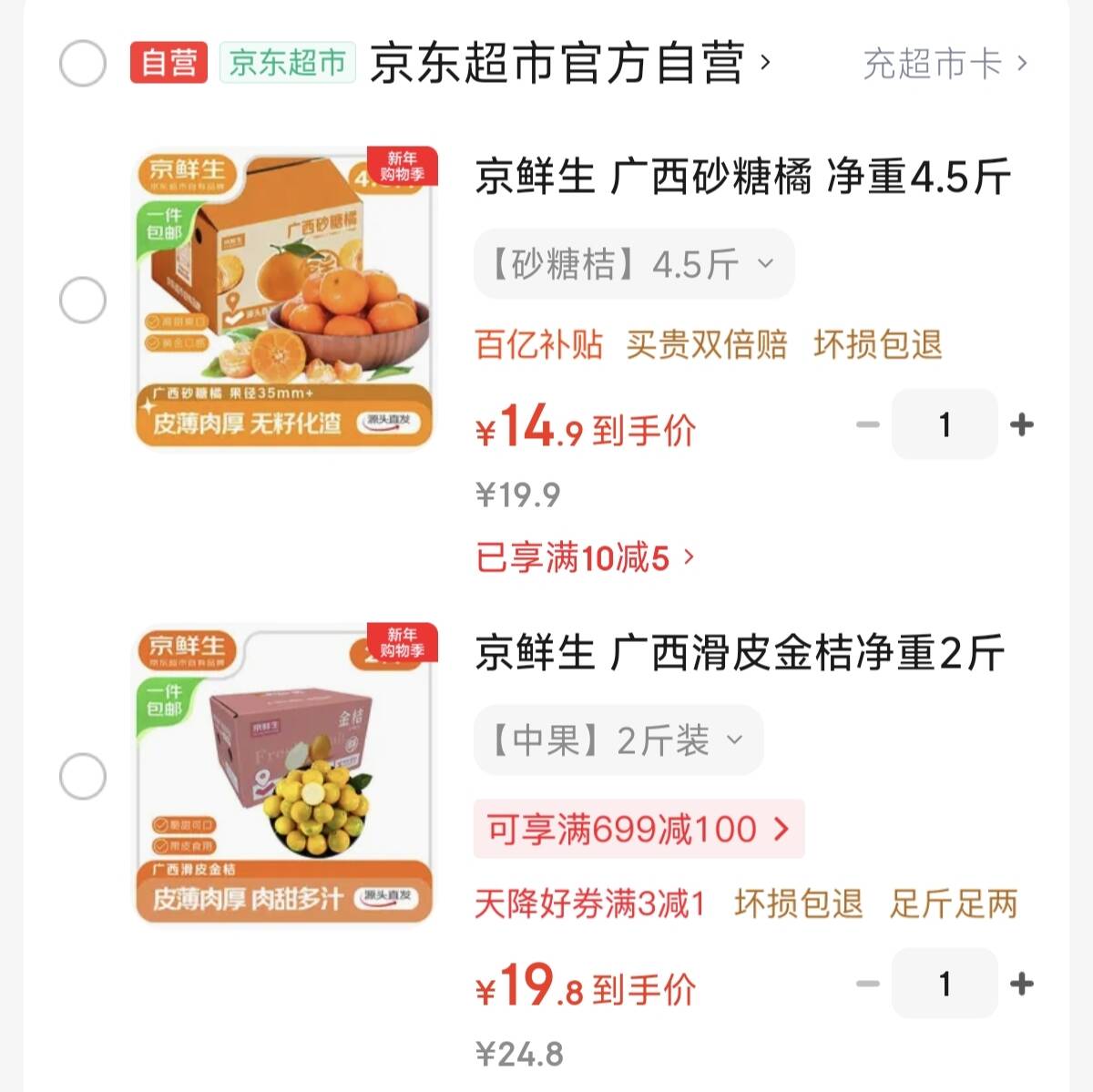
Task: View the 已享满10减5 promotion details
Action: click(x=584, y=557)
